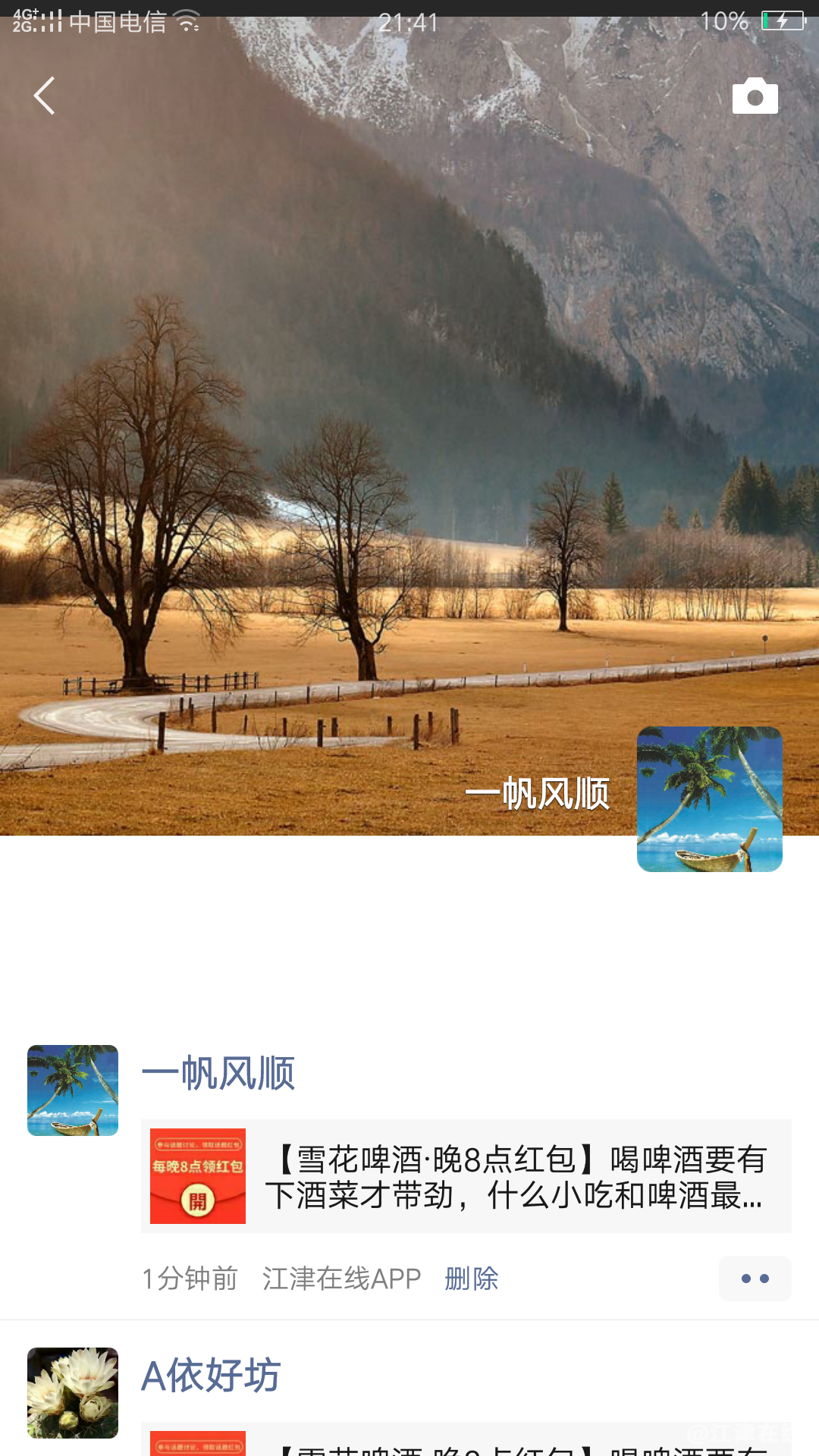819x1456 pixels.
Task: Tap the 一帆风顺 name link in the post
Action: (x=218, y=1073)
